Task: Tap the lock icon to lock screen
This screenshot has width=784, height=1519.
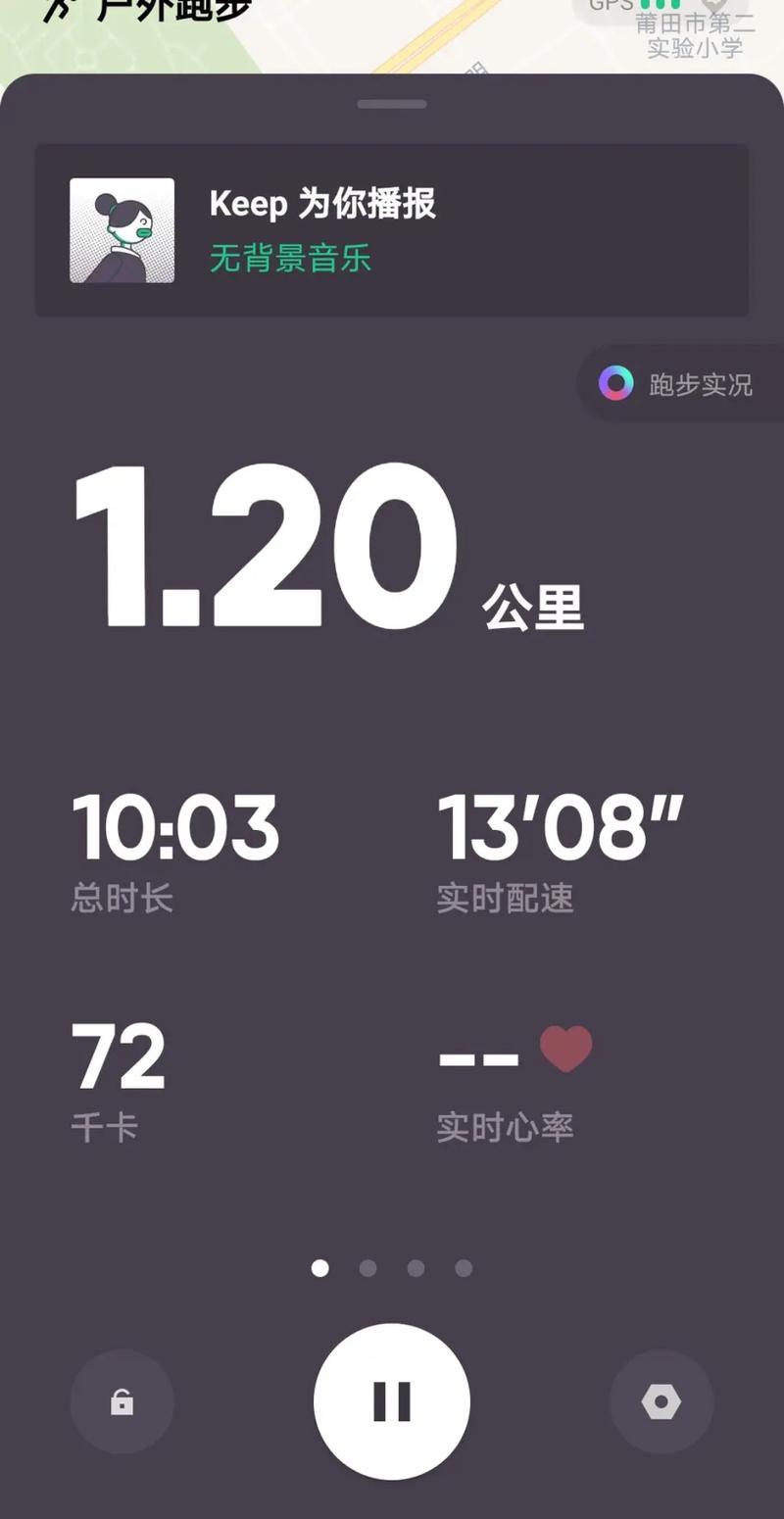Action: tap(122, 1401)
